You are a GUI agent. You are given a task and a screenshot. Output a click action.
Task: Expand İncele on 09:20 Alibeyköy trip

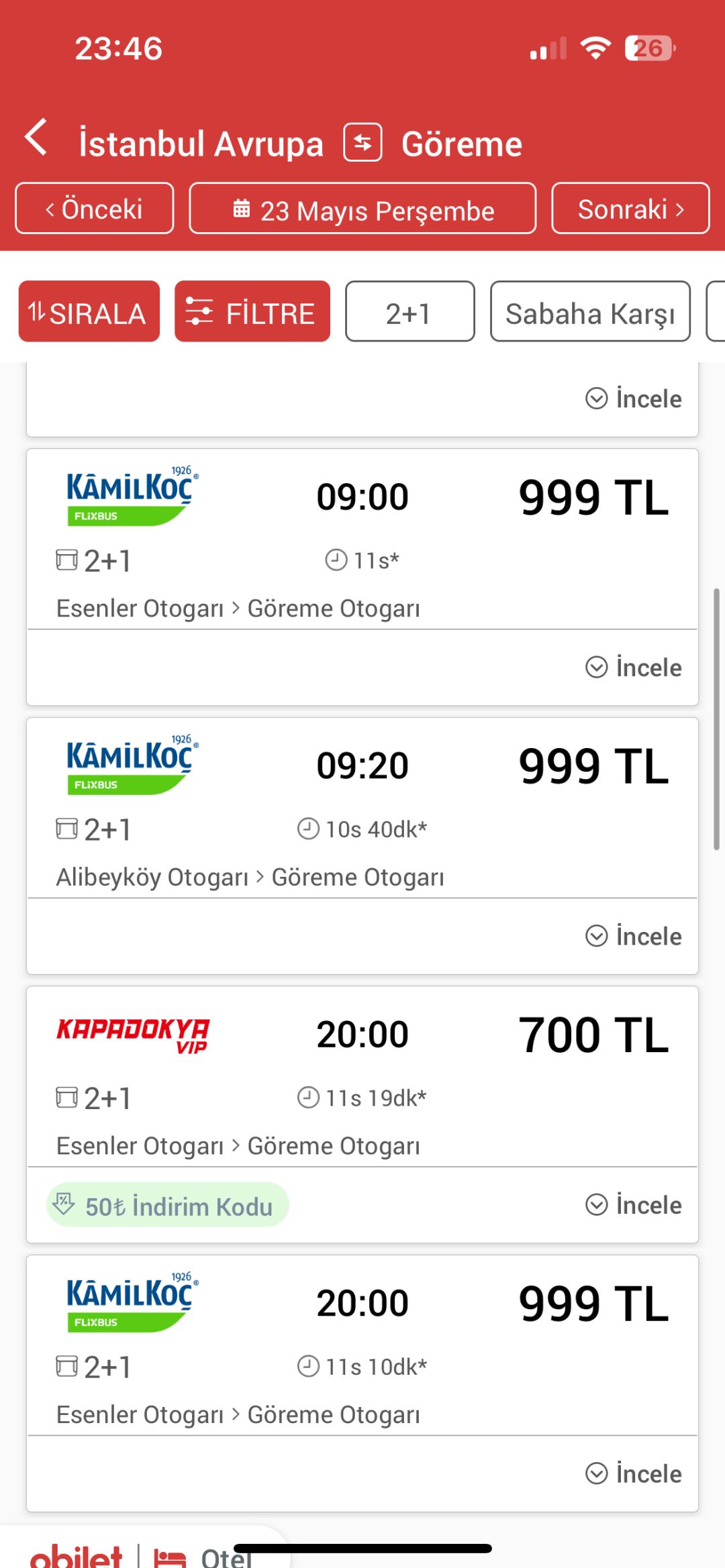pyautogui.click(x=634, y=936)
